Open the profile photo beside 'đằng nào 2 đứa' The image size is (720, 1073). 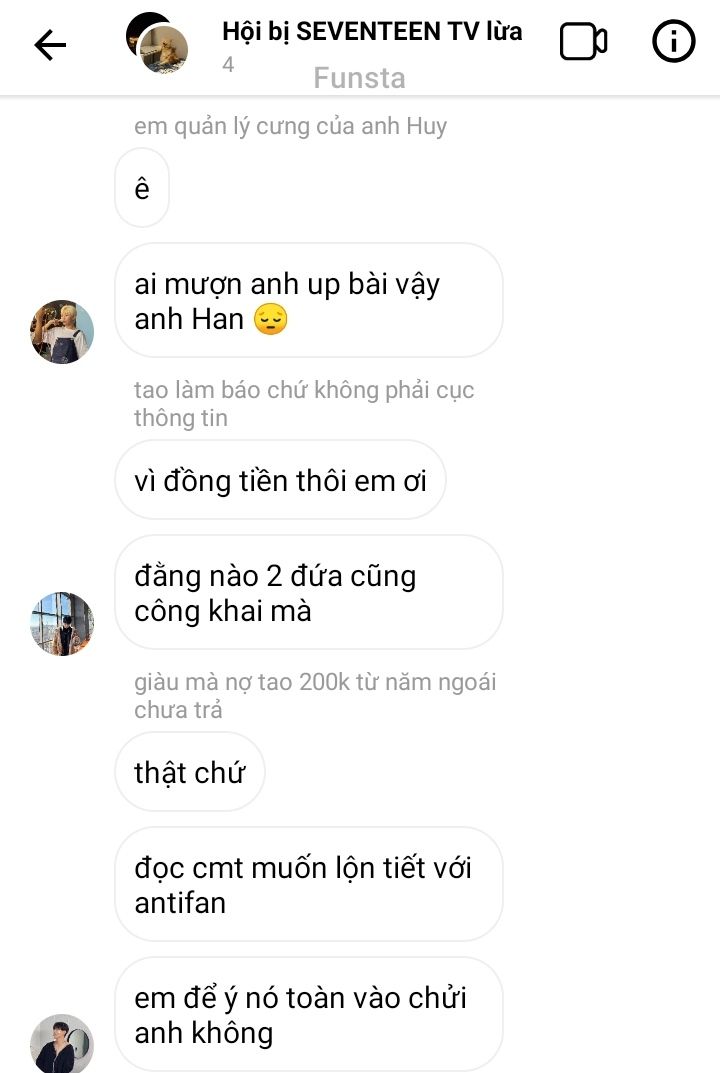point(62,624)
